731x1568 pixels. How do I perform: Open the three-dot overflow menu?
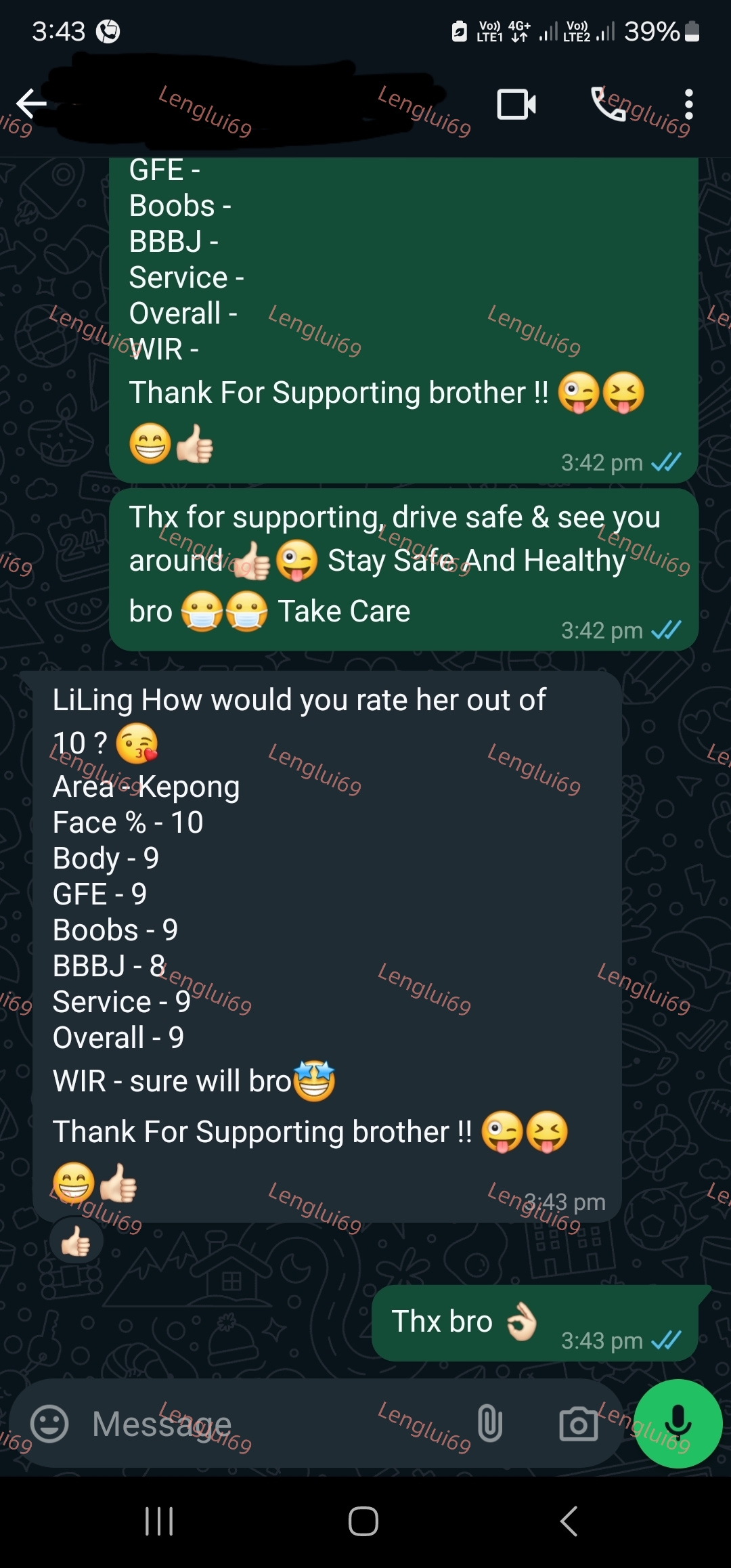click(x=688, y=104)
